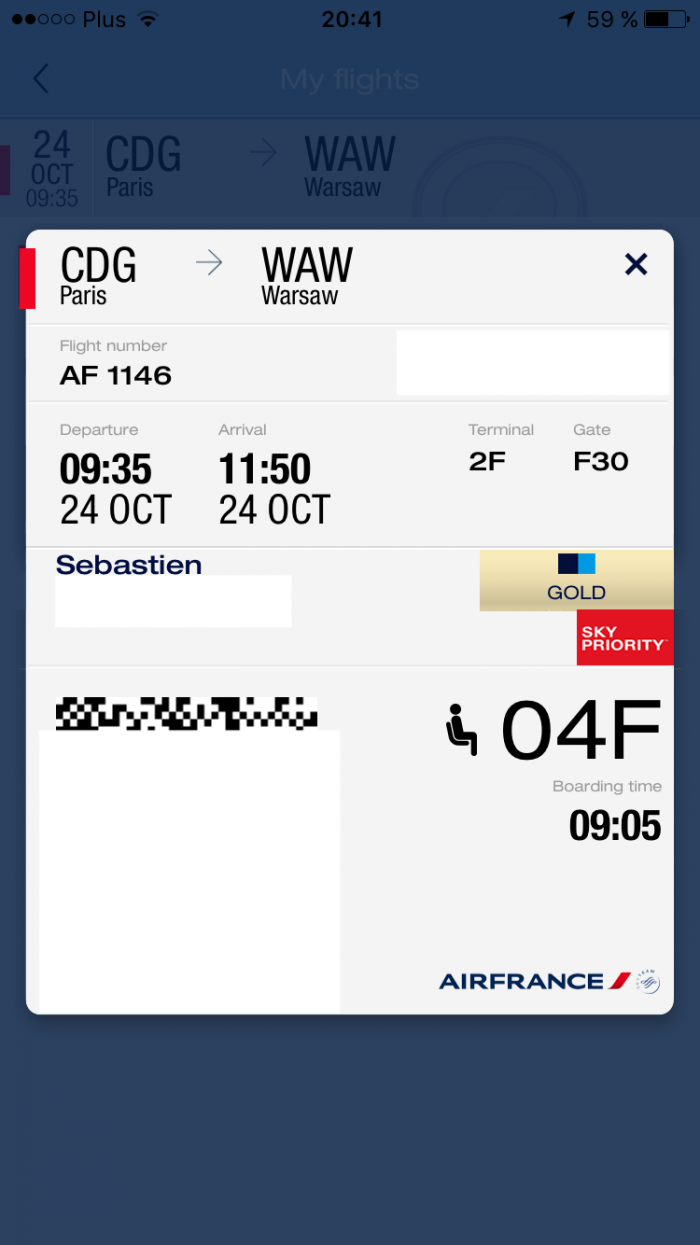Close the boarding pass popup

(x=636, y=264)
